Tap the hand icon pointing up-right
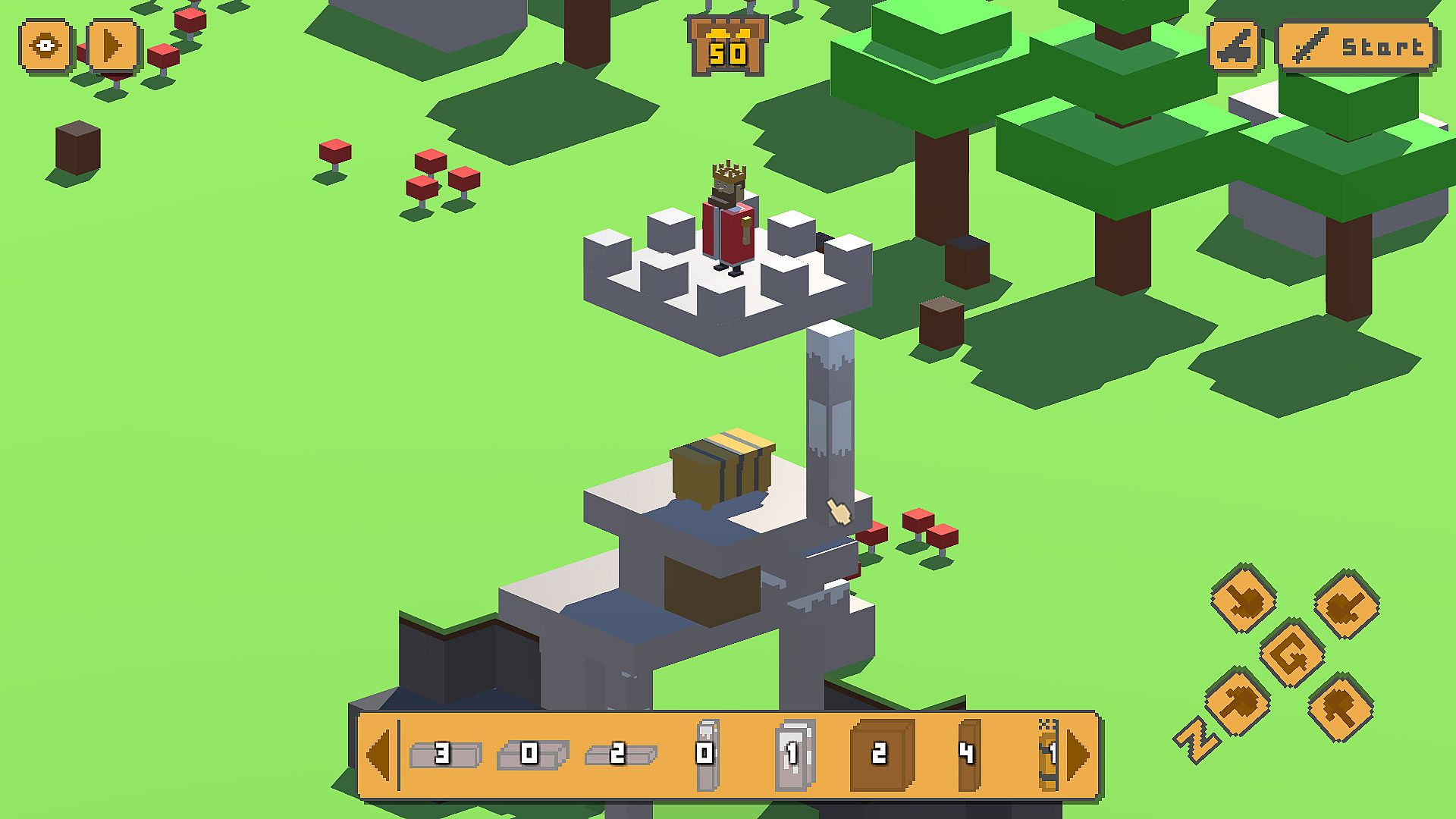 1346,605
